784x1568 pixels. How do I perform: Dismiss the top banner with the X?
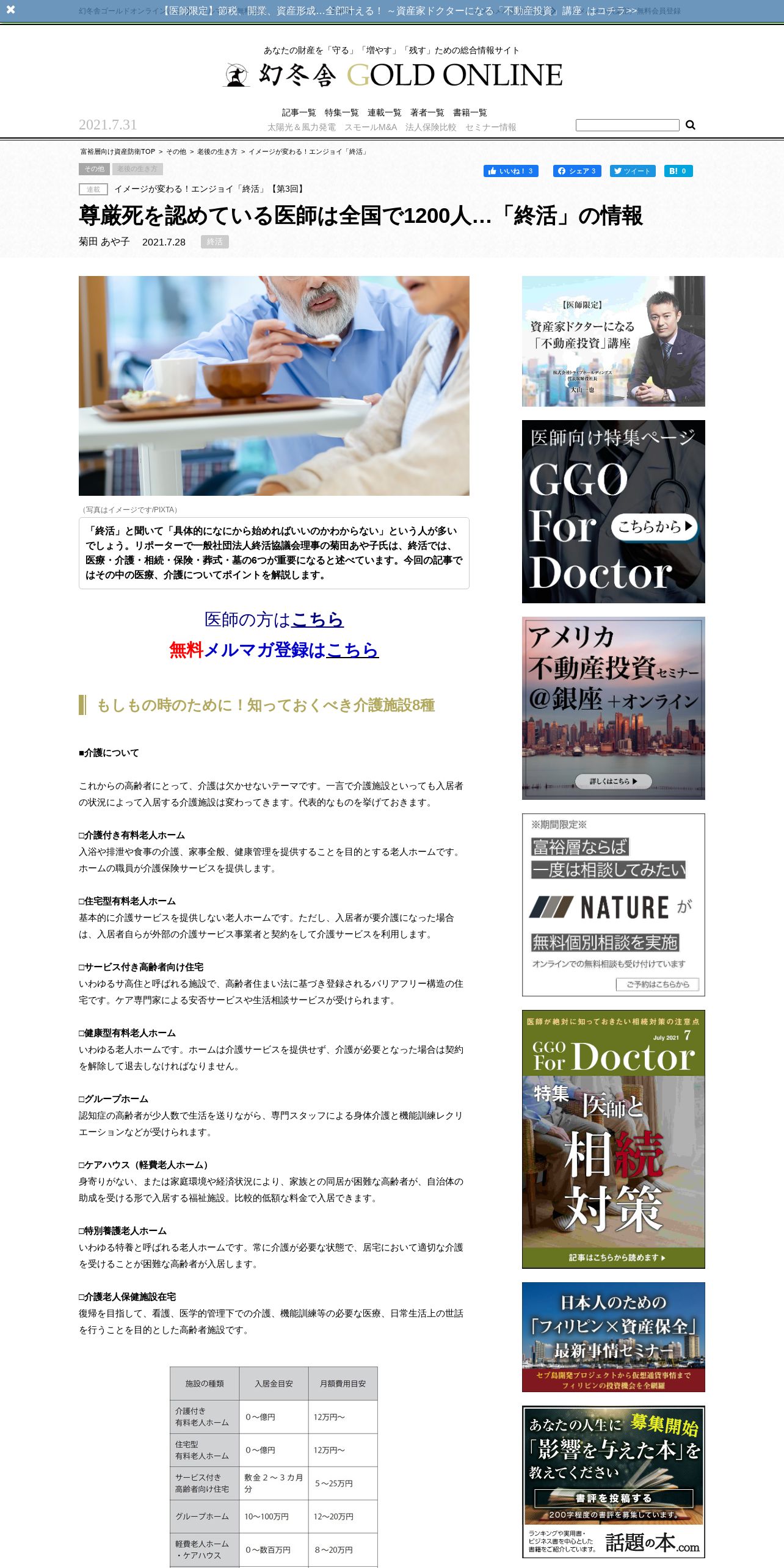(x=10, y=10)
